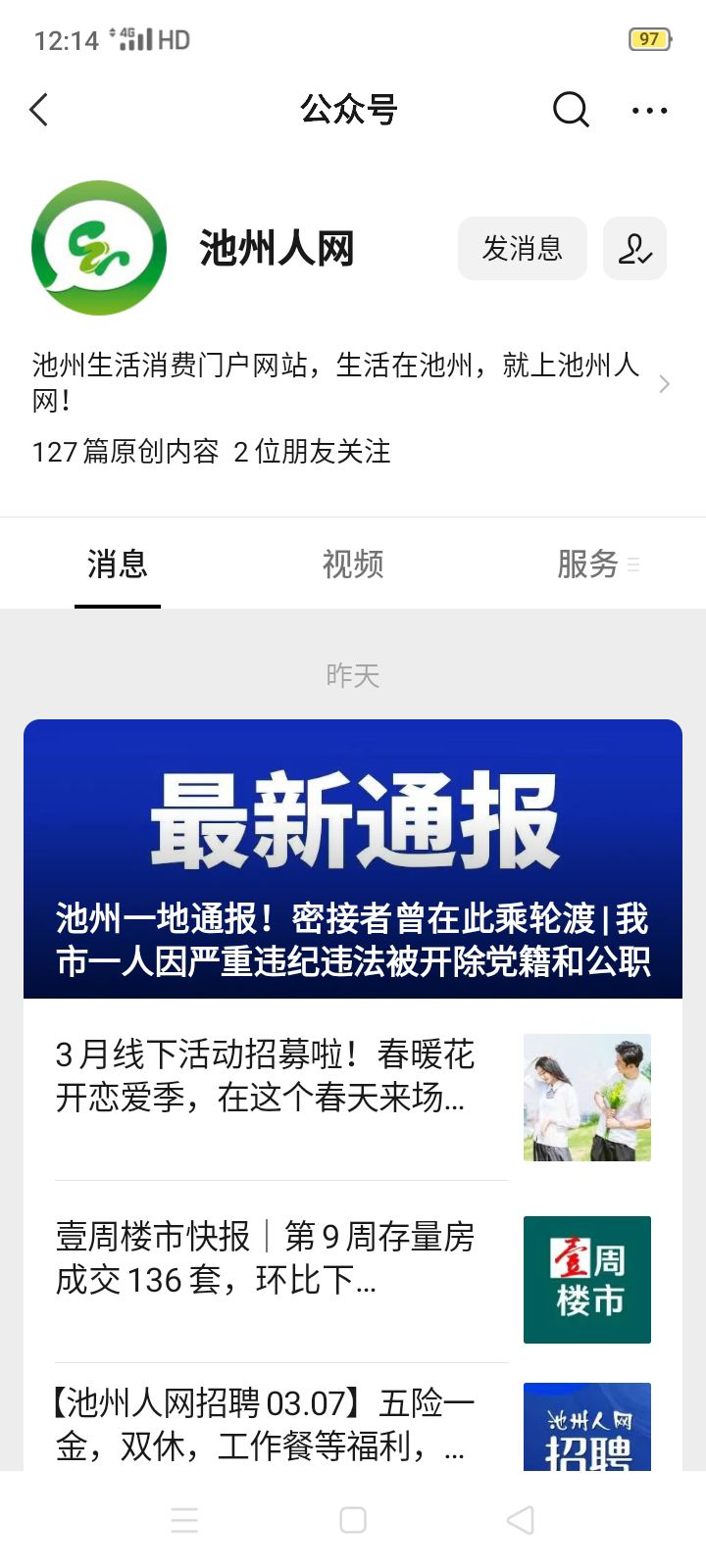Open the 池州人网招聘 03.07 post

265,1425
